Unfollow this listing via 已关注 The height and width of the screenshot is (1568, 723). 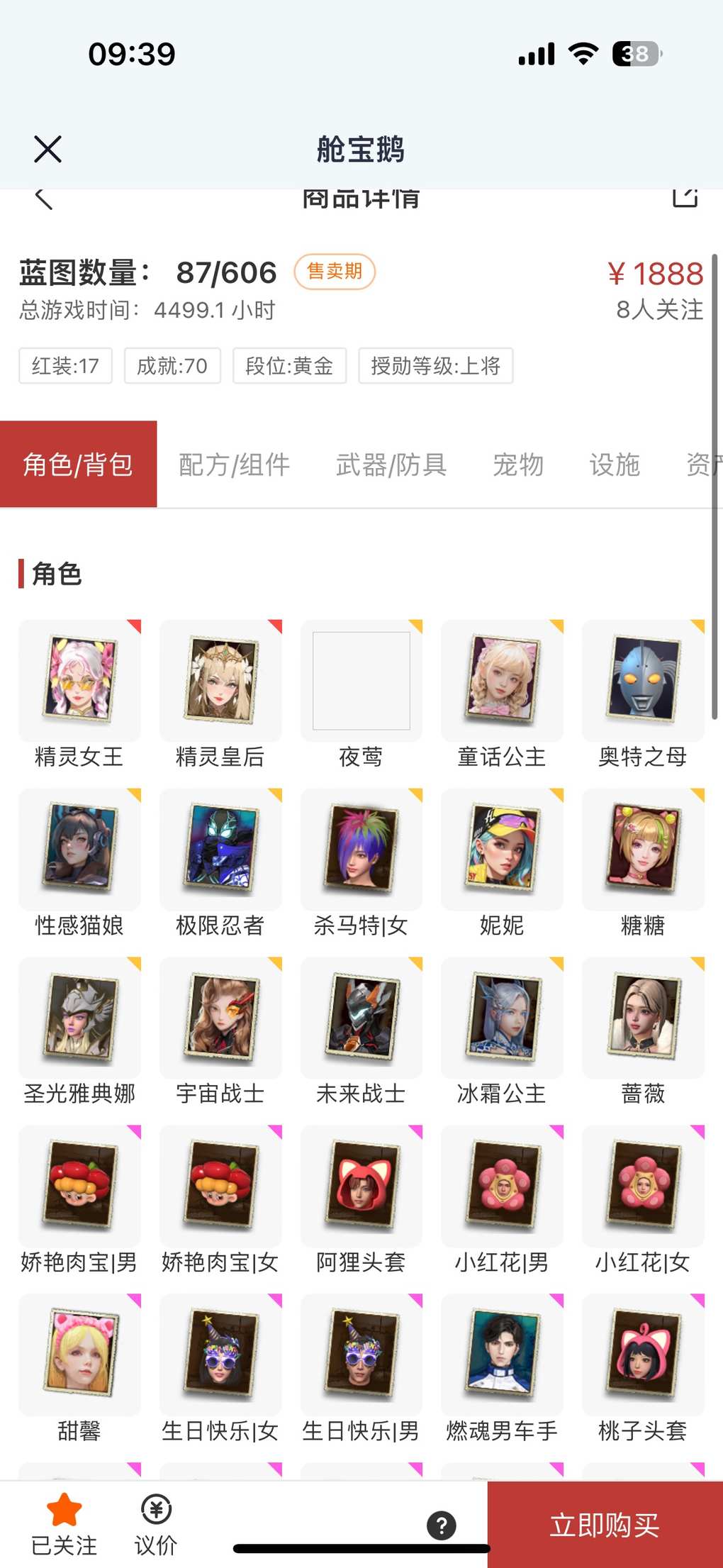point(64,1524)
